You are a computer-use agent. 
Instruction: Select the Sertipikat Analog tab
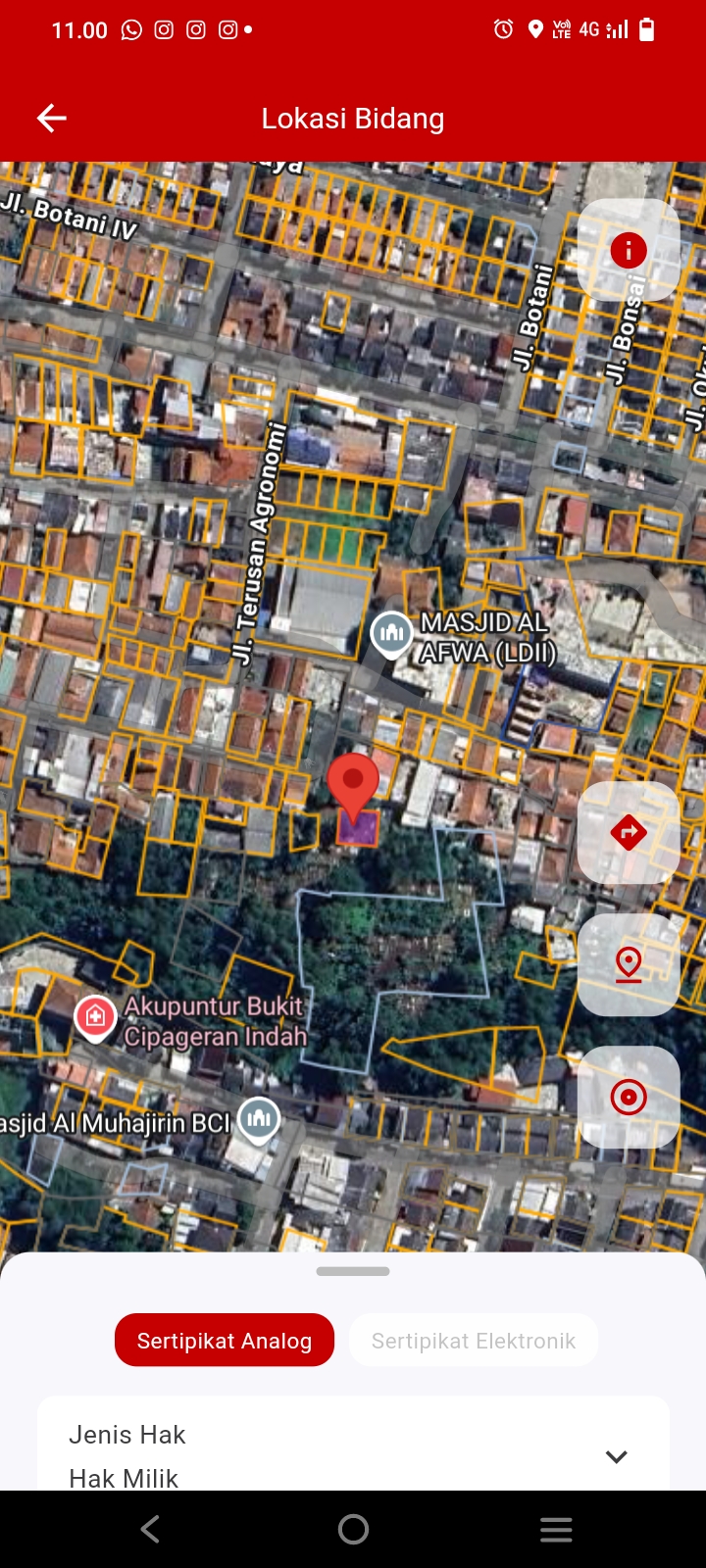point(225,1341)
